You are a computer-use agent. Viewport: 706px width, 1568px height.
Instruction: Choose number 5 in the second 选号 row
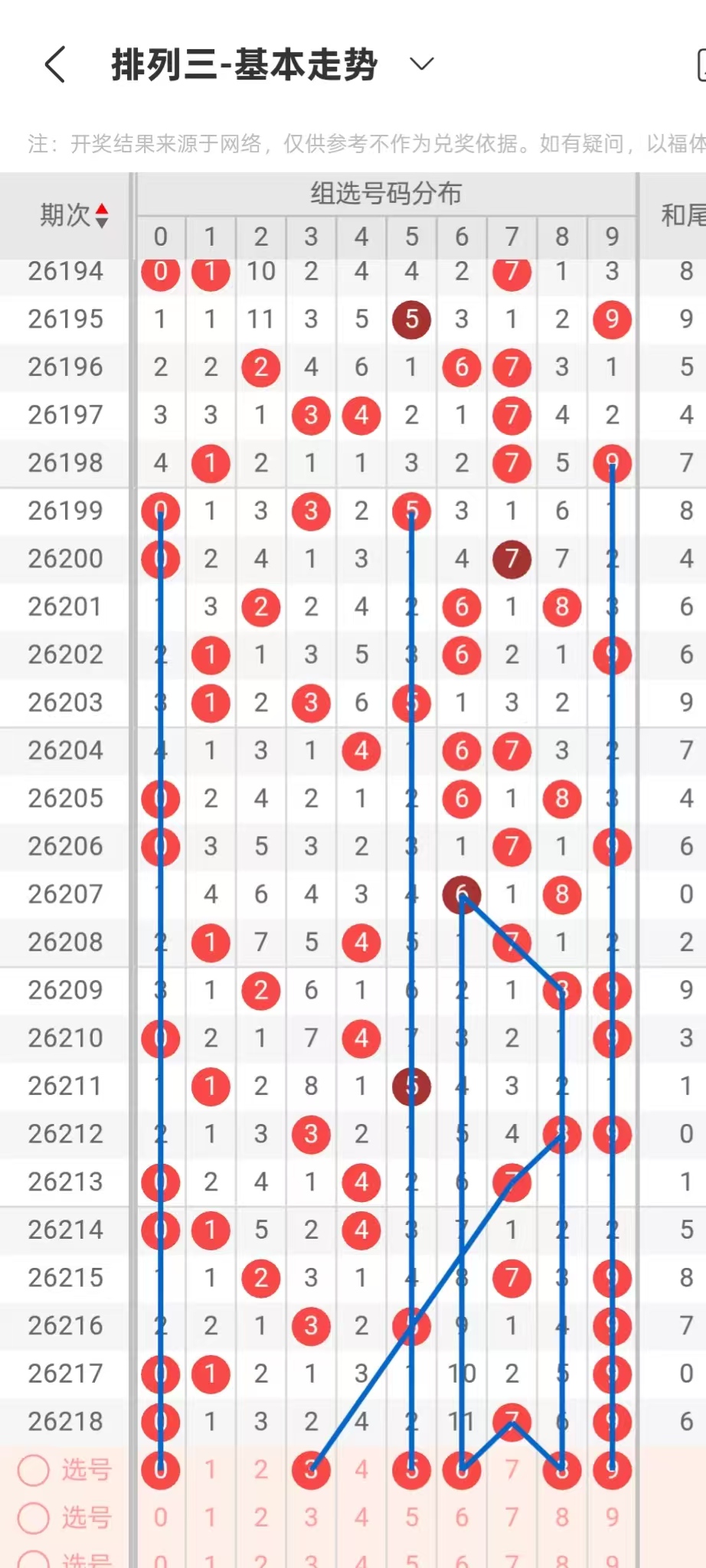pos(411,1517)
